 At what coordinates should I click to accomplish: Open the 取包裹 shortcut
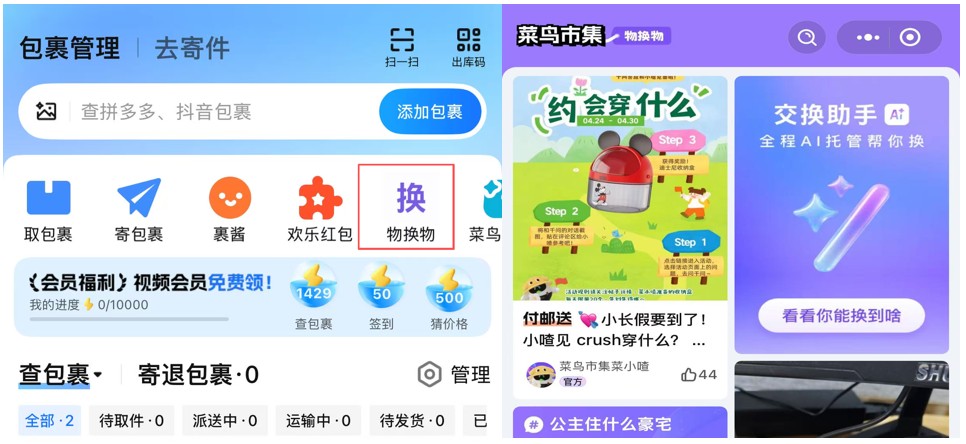(x=48, y=211)
